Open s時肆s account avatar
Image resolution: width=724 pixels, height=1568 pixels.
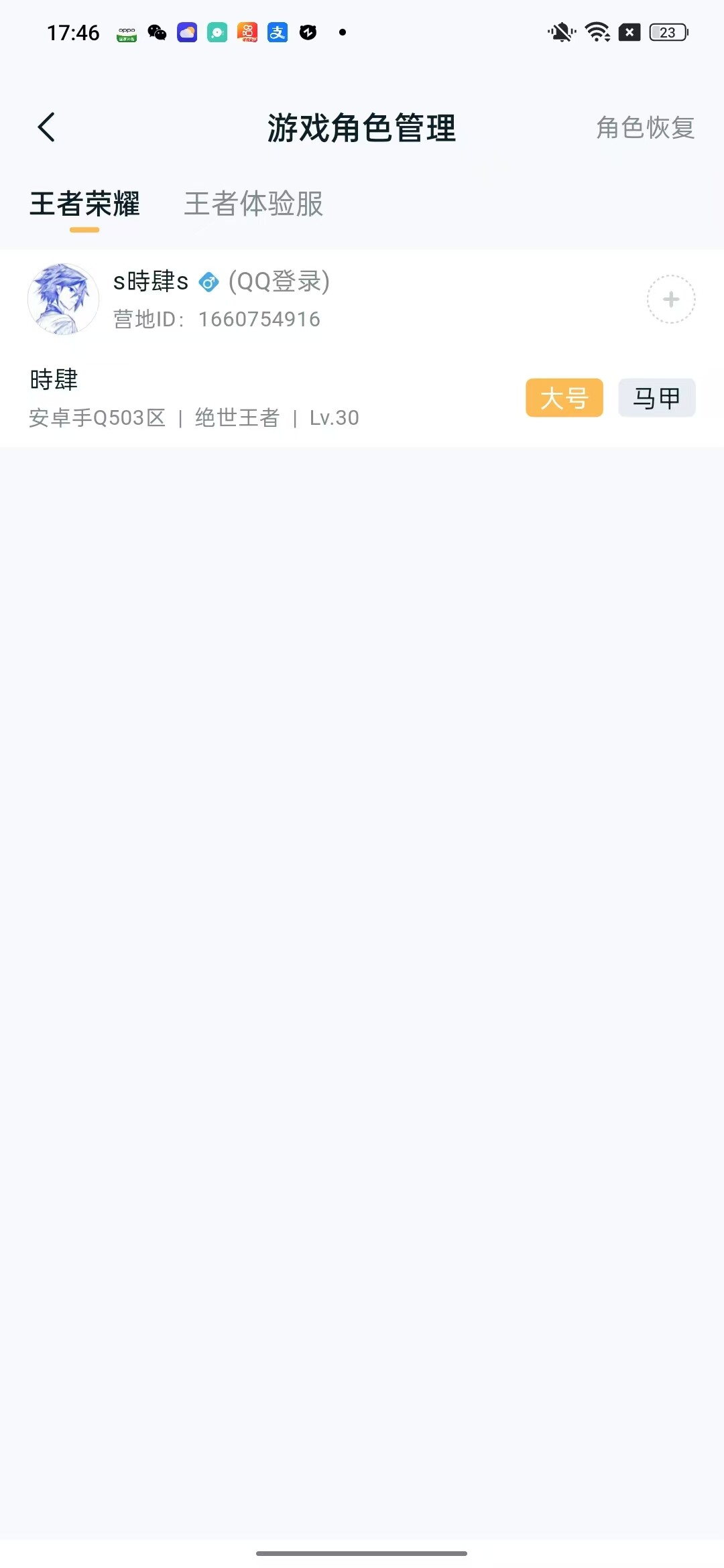point(63,299)
